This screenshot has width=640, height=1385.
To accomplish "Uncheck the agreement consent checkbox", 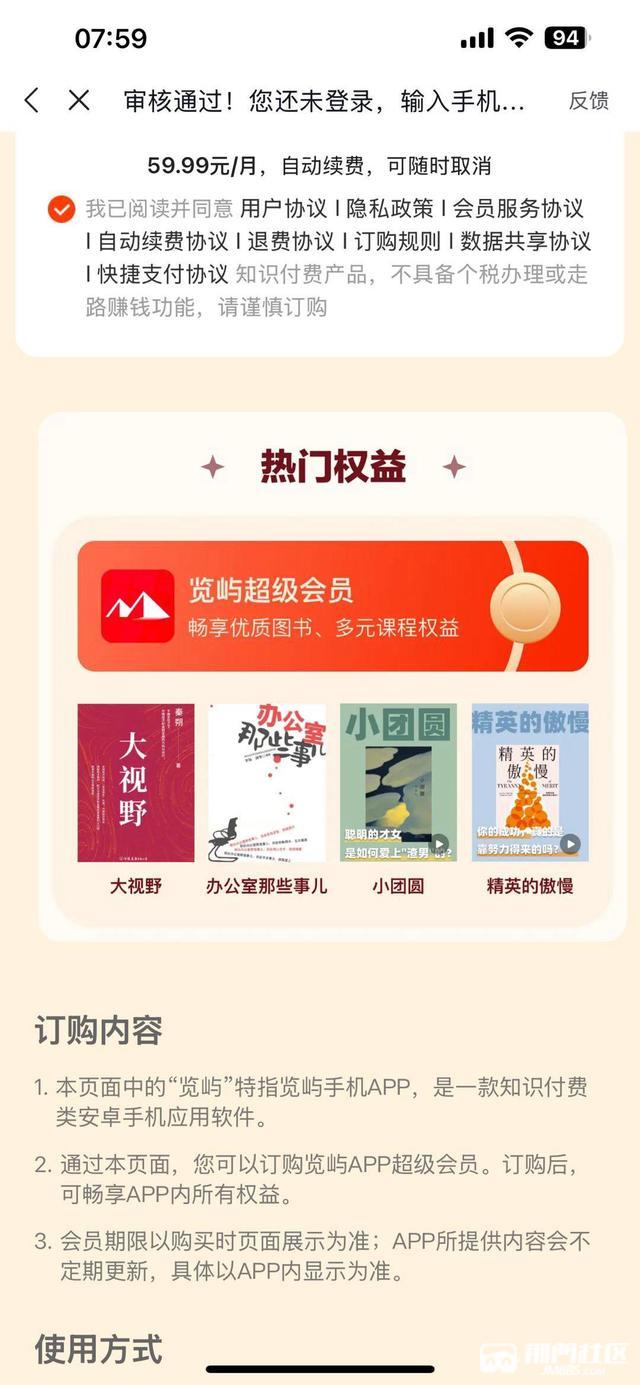I will [61, 210].
